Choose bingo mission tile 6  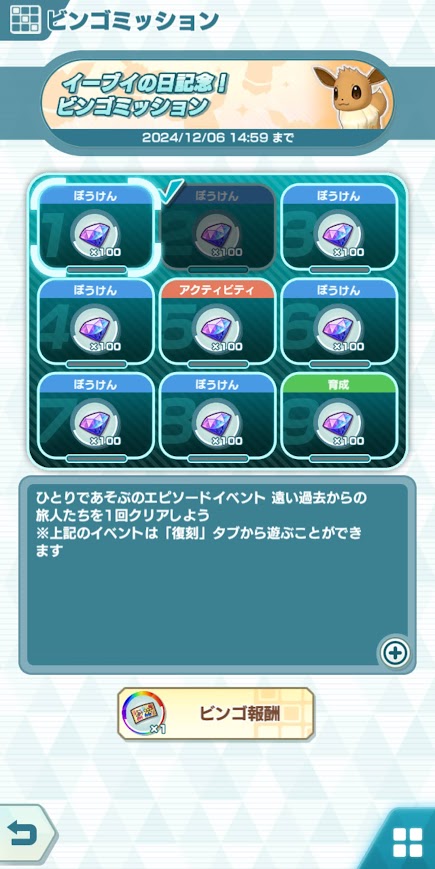click(x=339, y=321)
